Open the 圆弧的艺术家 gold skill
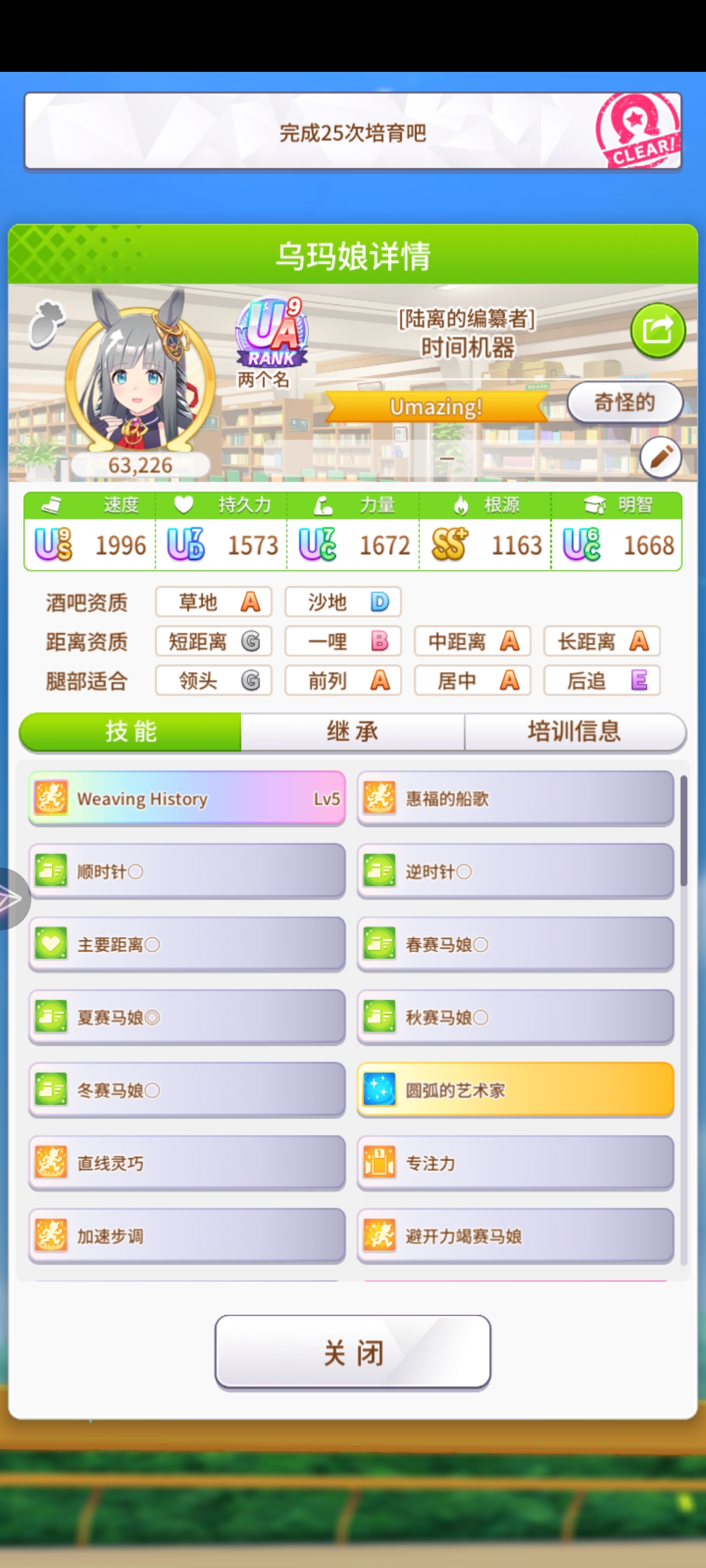Viewport: 706px width, 1568px height. click(x=515, y=1090)
